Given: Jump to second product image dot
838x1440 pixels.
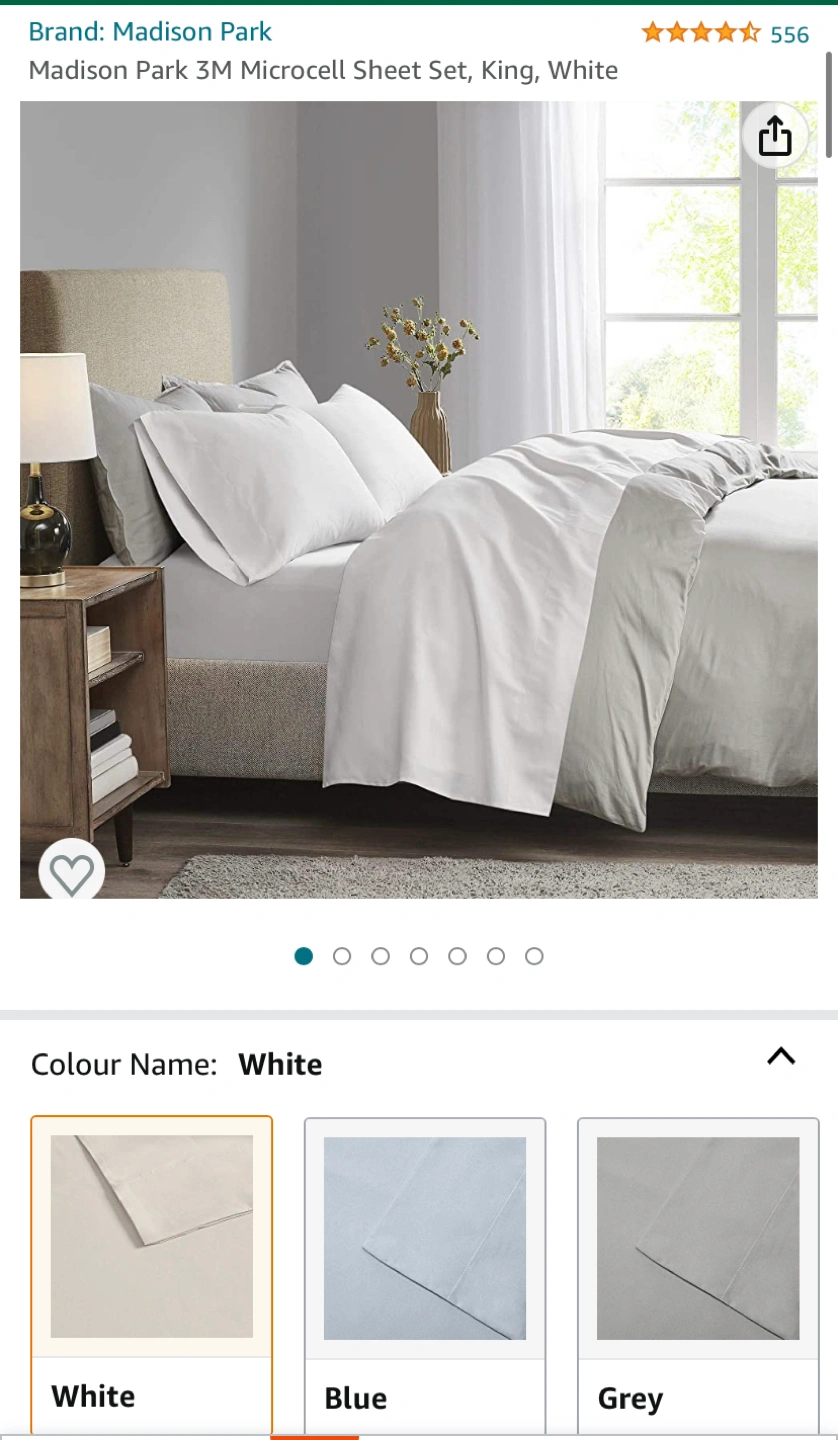Looking at the screenshot, I should coord(342,957).
